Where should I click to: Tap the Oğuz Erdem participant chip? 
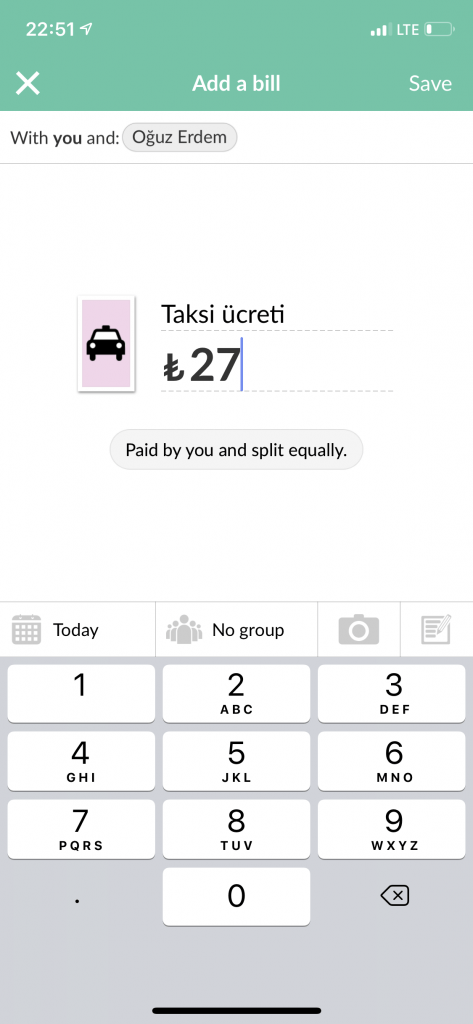point(180,137)
